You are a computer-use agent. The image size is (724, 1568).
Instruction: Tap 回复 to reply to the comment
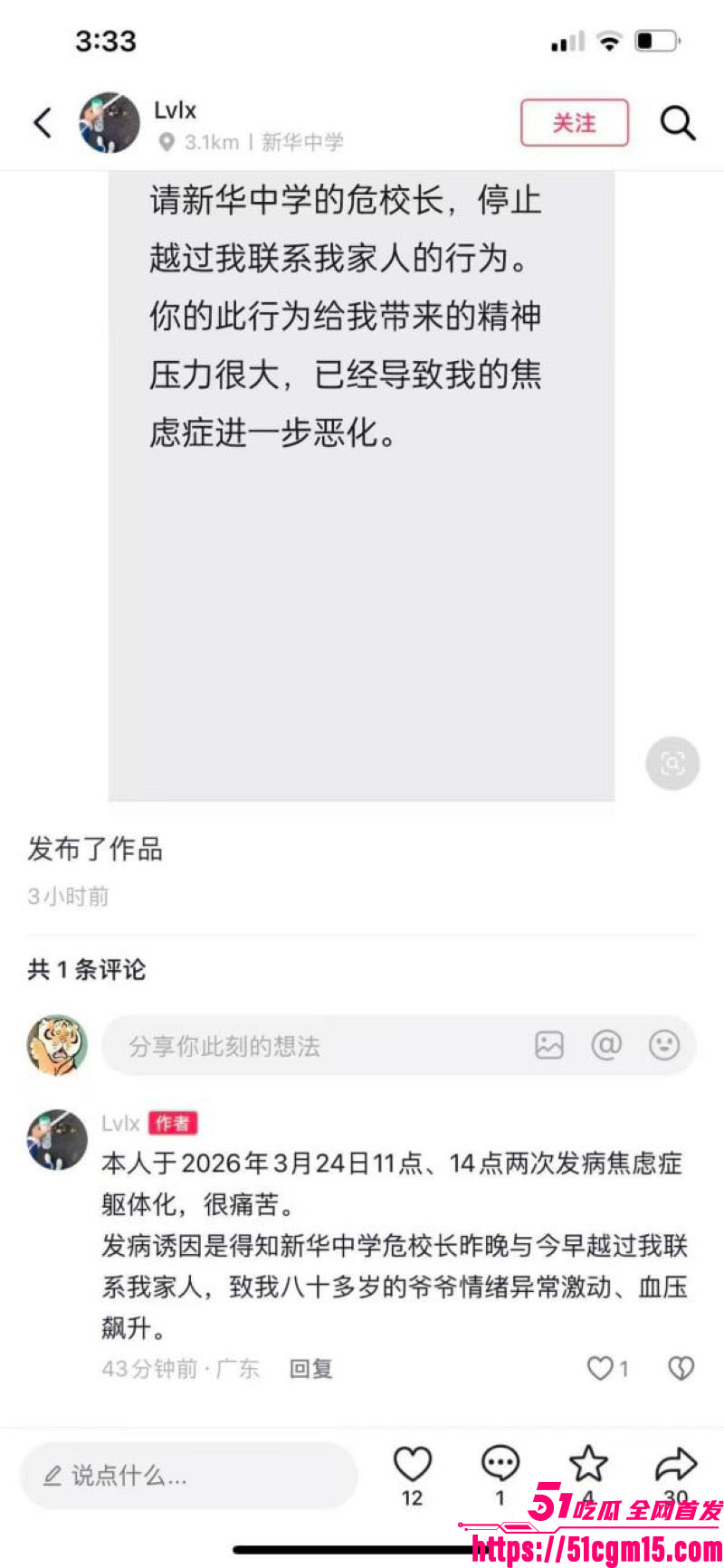pyautogui.click(x=310, y=1369)
